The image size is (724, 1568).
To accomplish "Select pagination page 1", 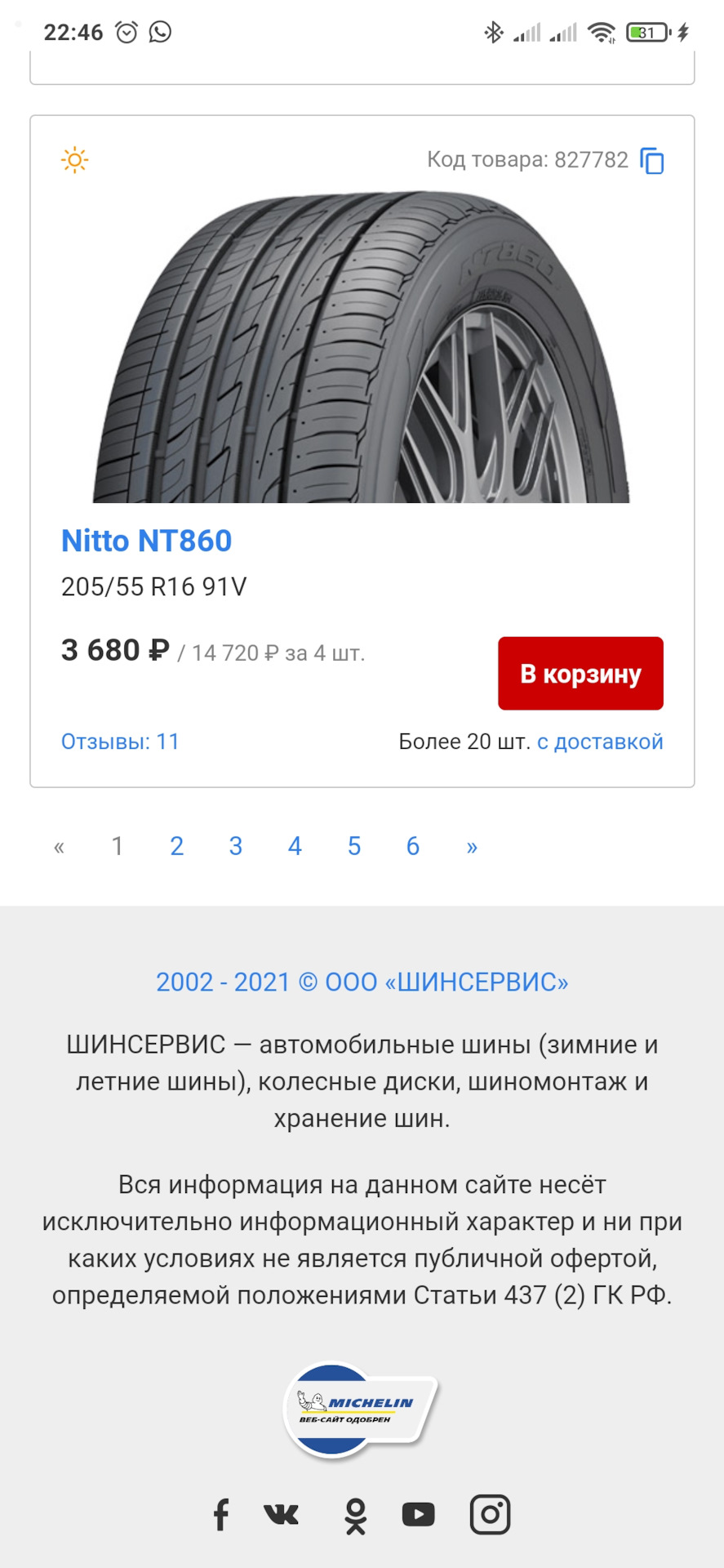I will (x=118, y=846).
